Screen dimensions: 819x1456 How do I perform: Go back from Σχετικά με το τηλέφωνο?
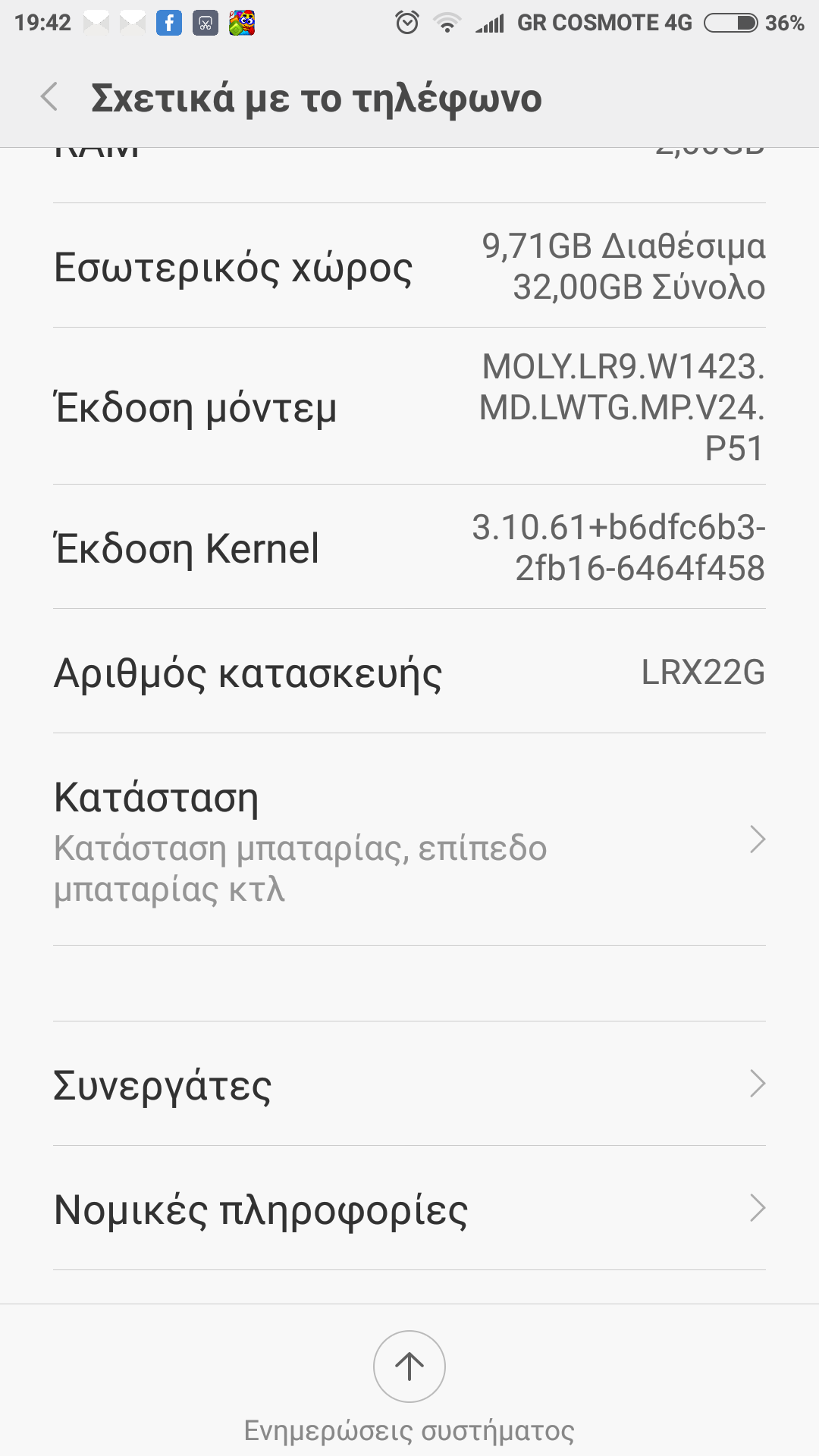pyautogui.click(x=50, y=98)
